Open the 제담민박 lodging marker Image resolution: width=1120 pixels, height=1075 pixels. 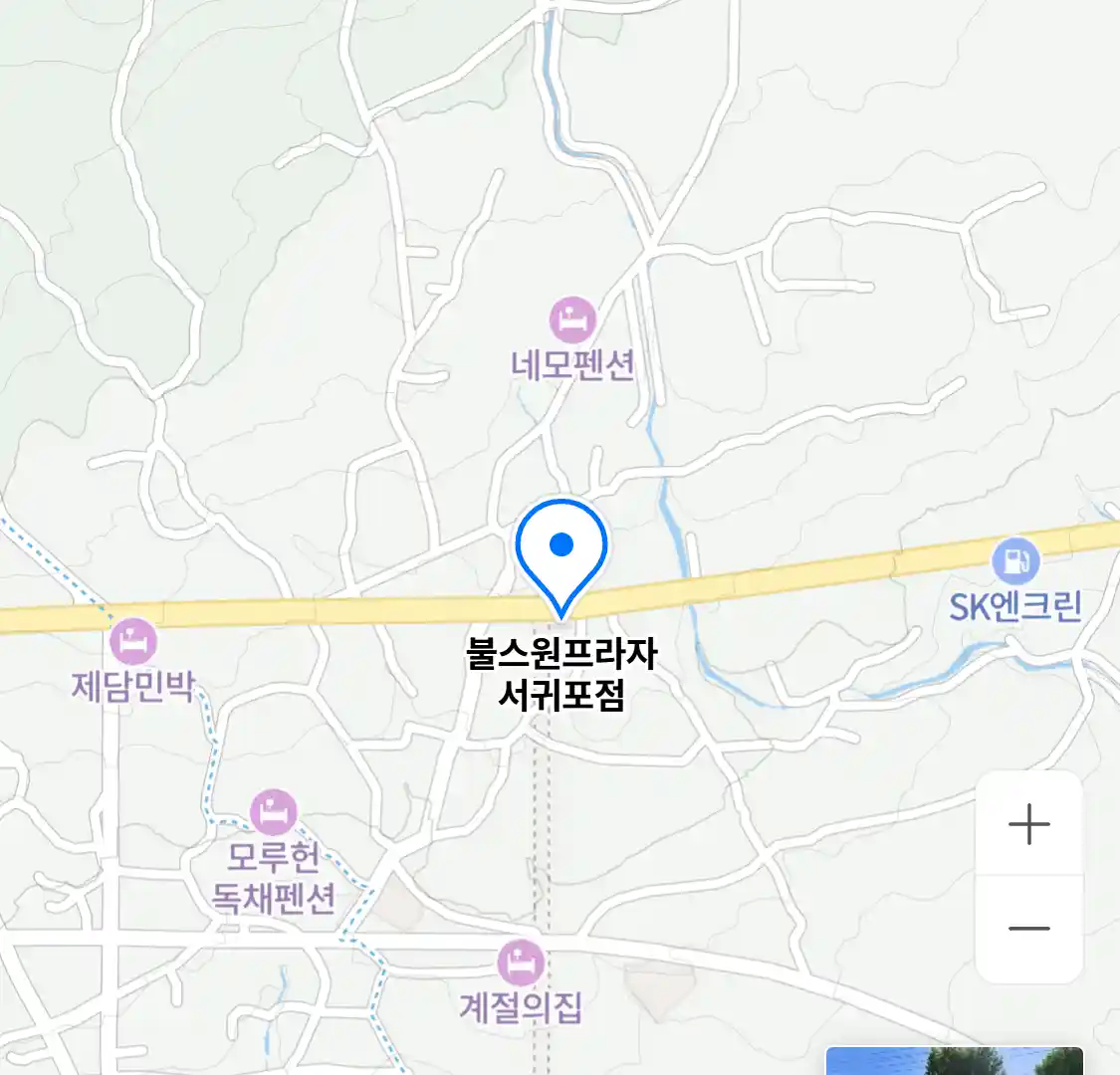(x=132, y=642)
